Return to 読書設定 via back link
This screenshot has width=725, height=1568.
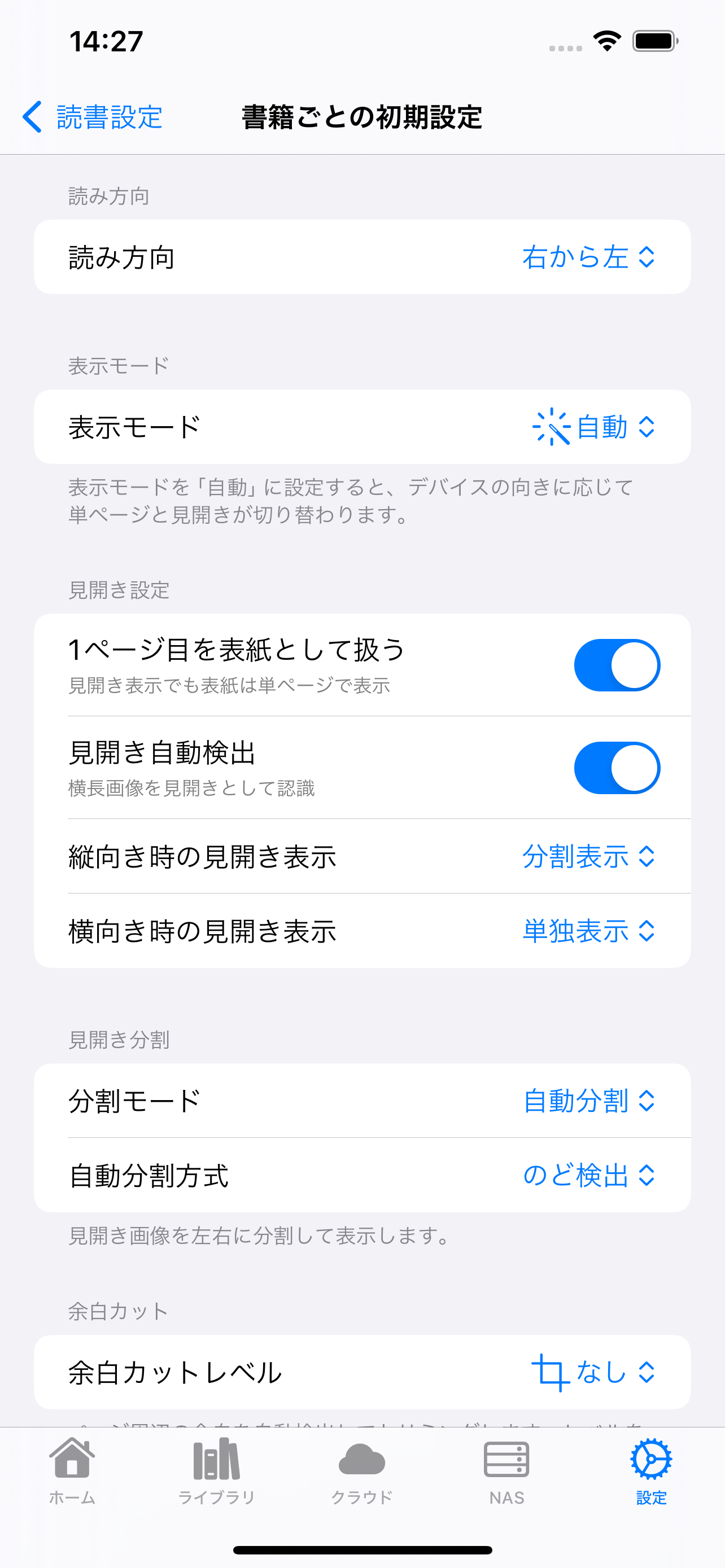pyautogui.click(x=108, y=117)
